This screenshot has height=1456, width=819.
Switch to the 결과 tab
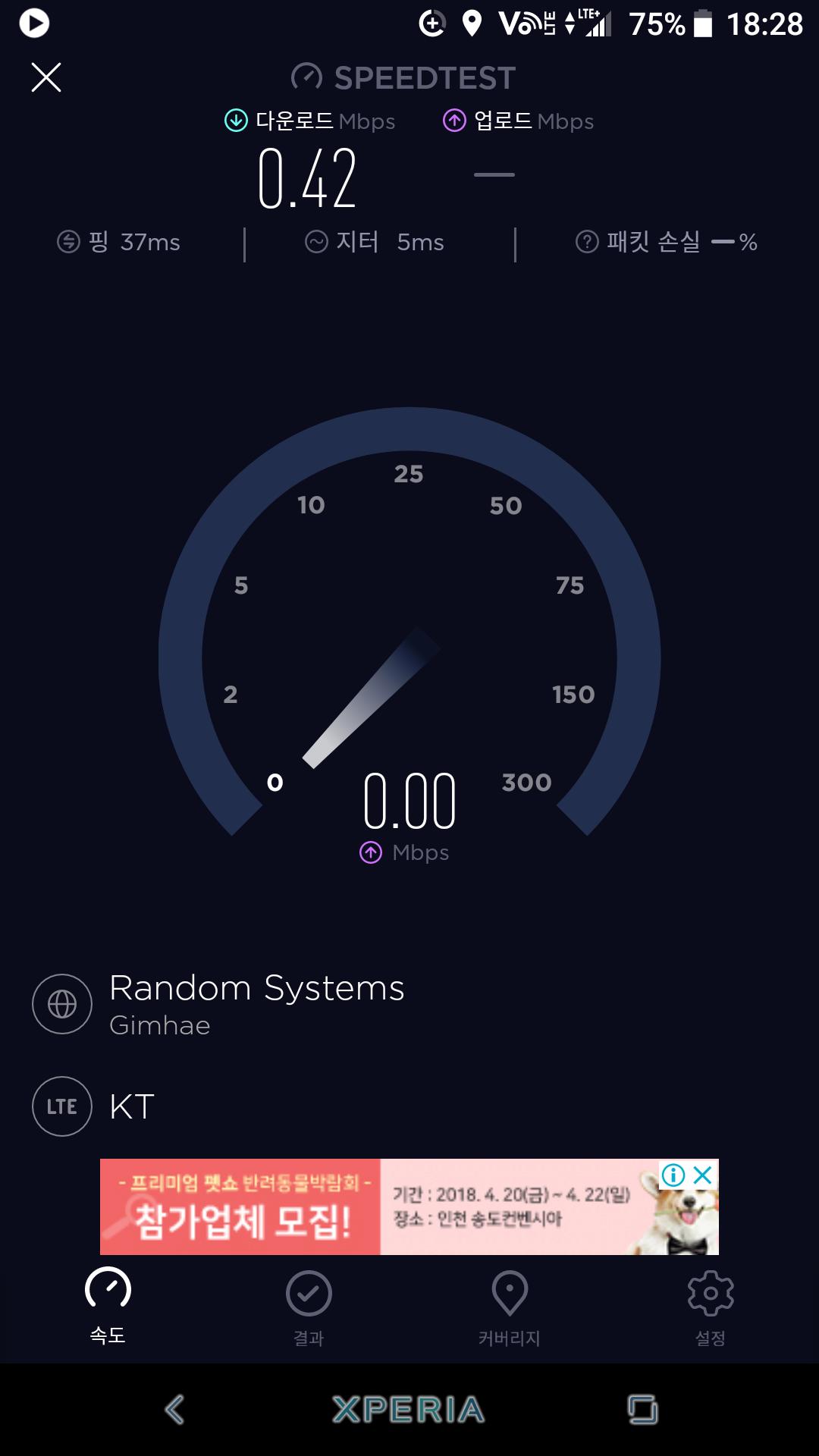[x=309, y=1304]
